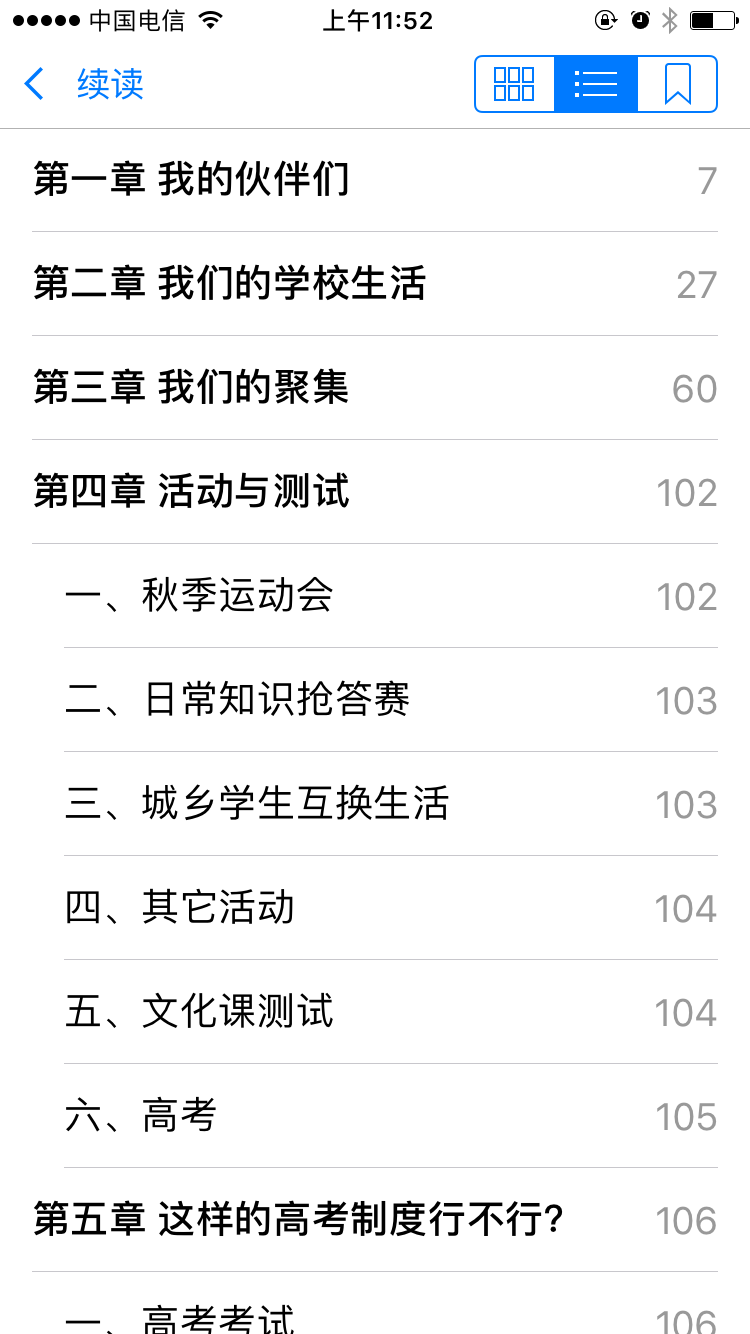Switch to the page thumbnails grid view
This screenshot has height=1334, width=750.
(515, 84)
